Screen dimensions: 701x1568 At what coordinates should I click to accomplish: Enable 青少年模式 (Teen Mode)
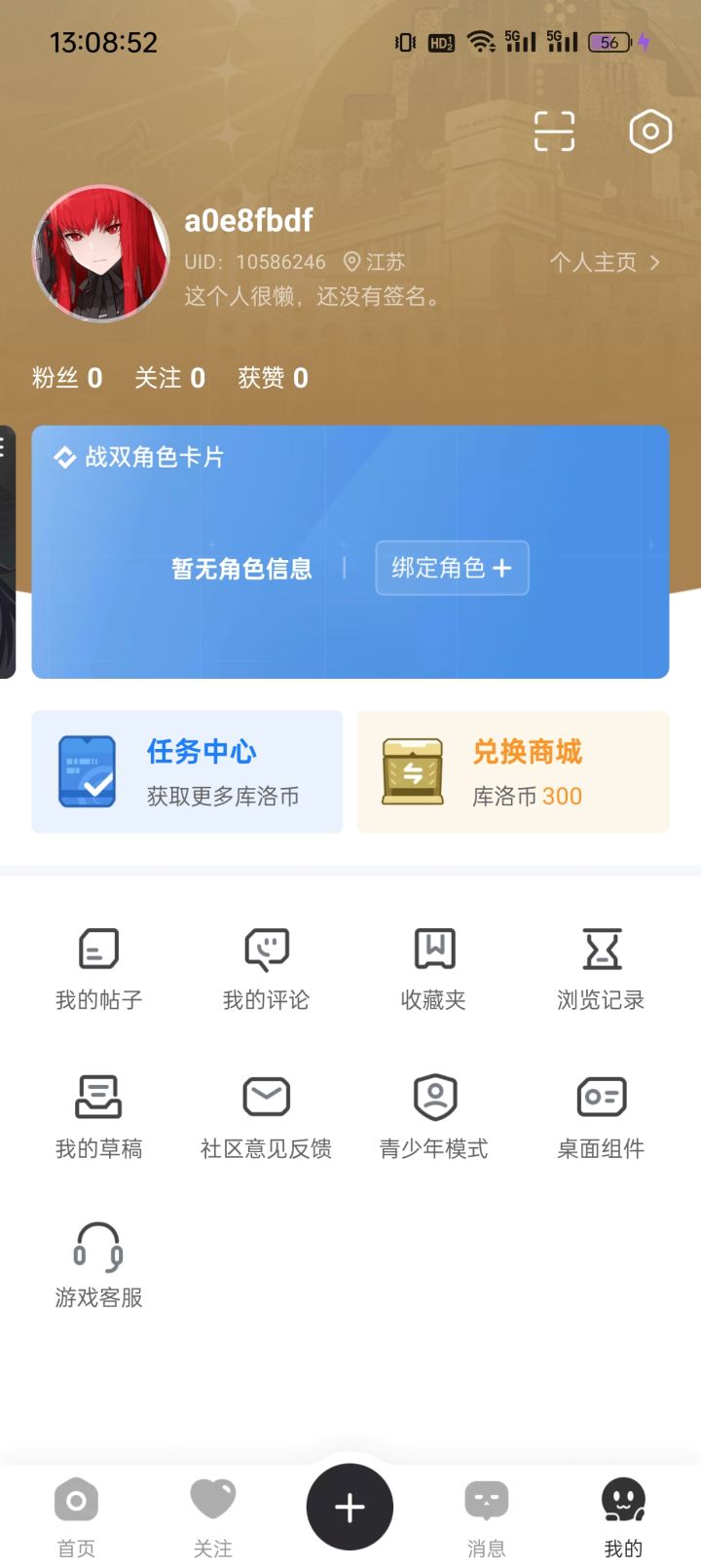pos(433,1118)
